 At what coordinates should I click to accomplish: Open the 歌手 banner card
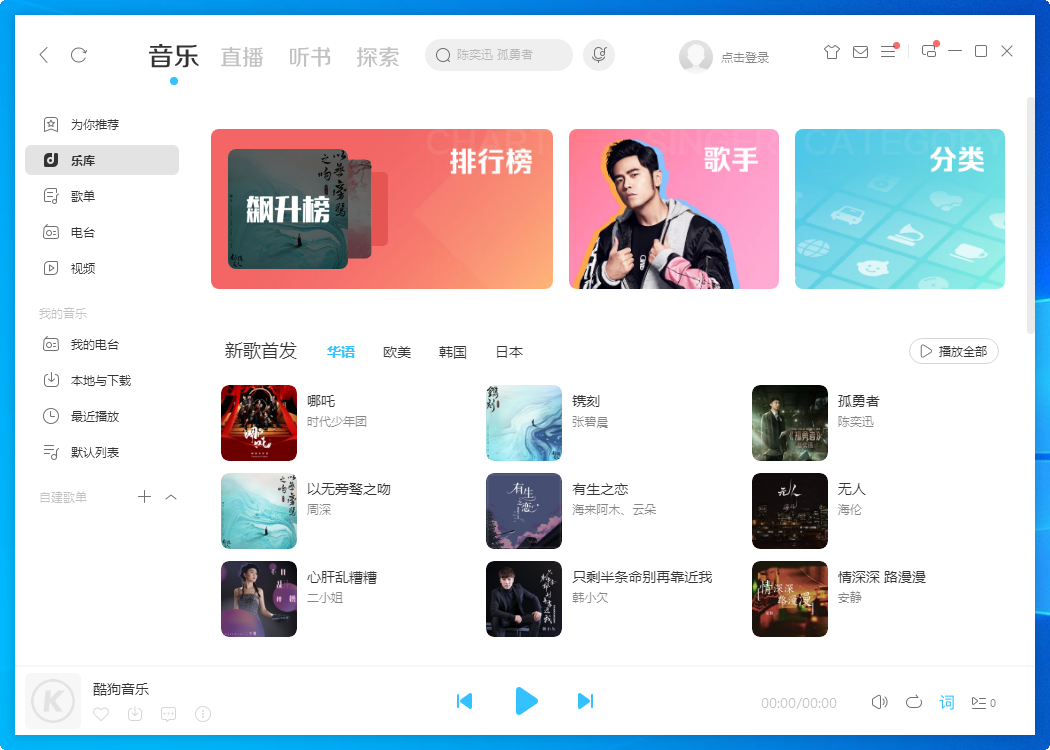tap(673, 209)
